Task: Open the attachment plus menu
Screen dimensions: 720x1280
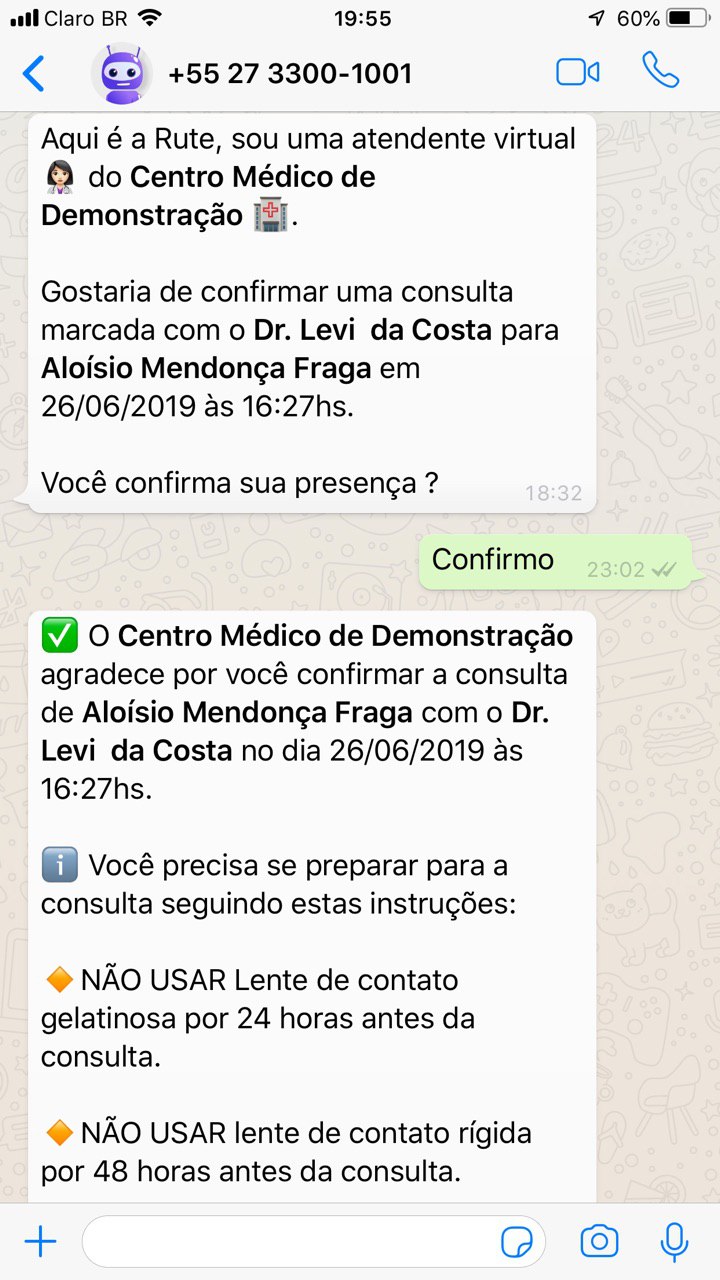Action: [x=40, y=1242]
